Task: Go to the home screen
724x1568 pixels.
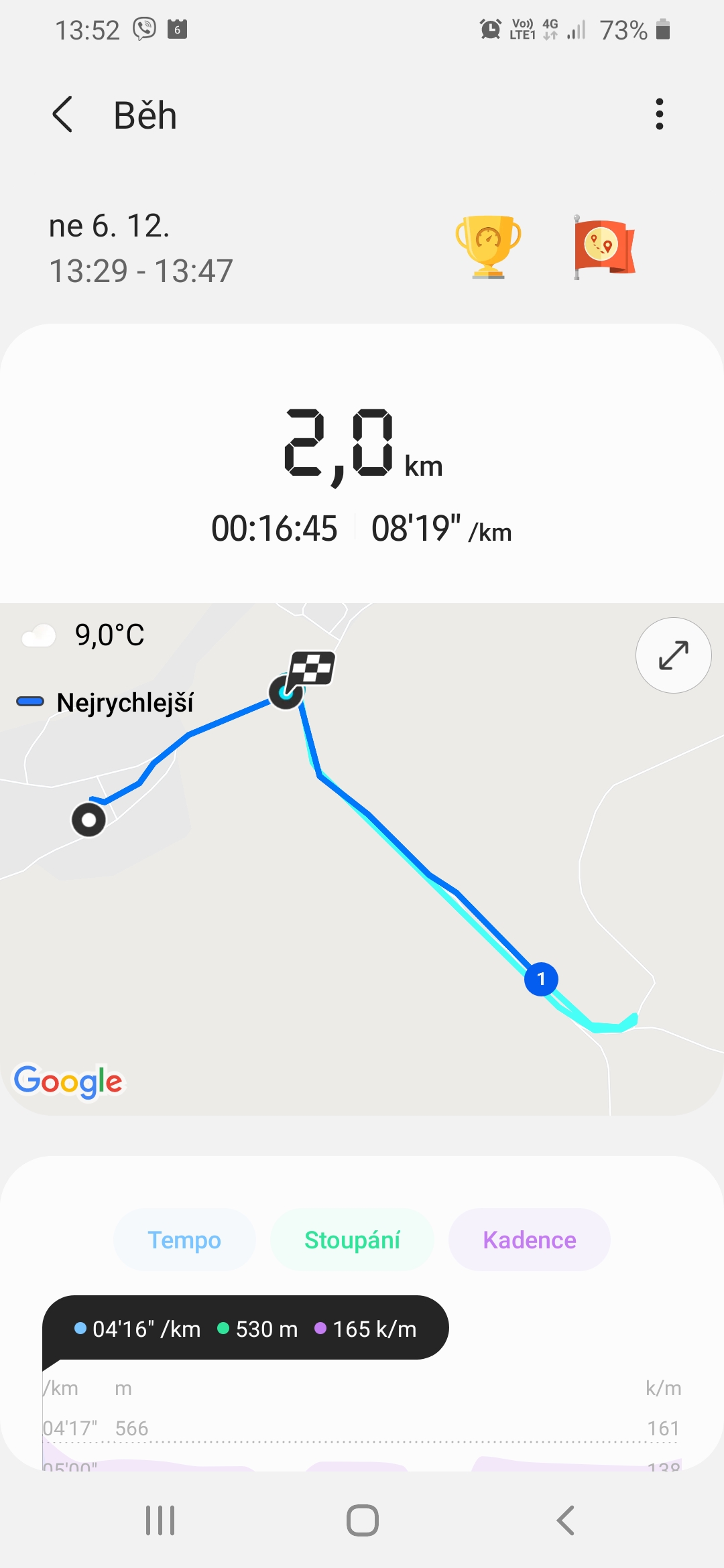Action: pos(363,1520)
